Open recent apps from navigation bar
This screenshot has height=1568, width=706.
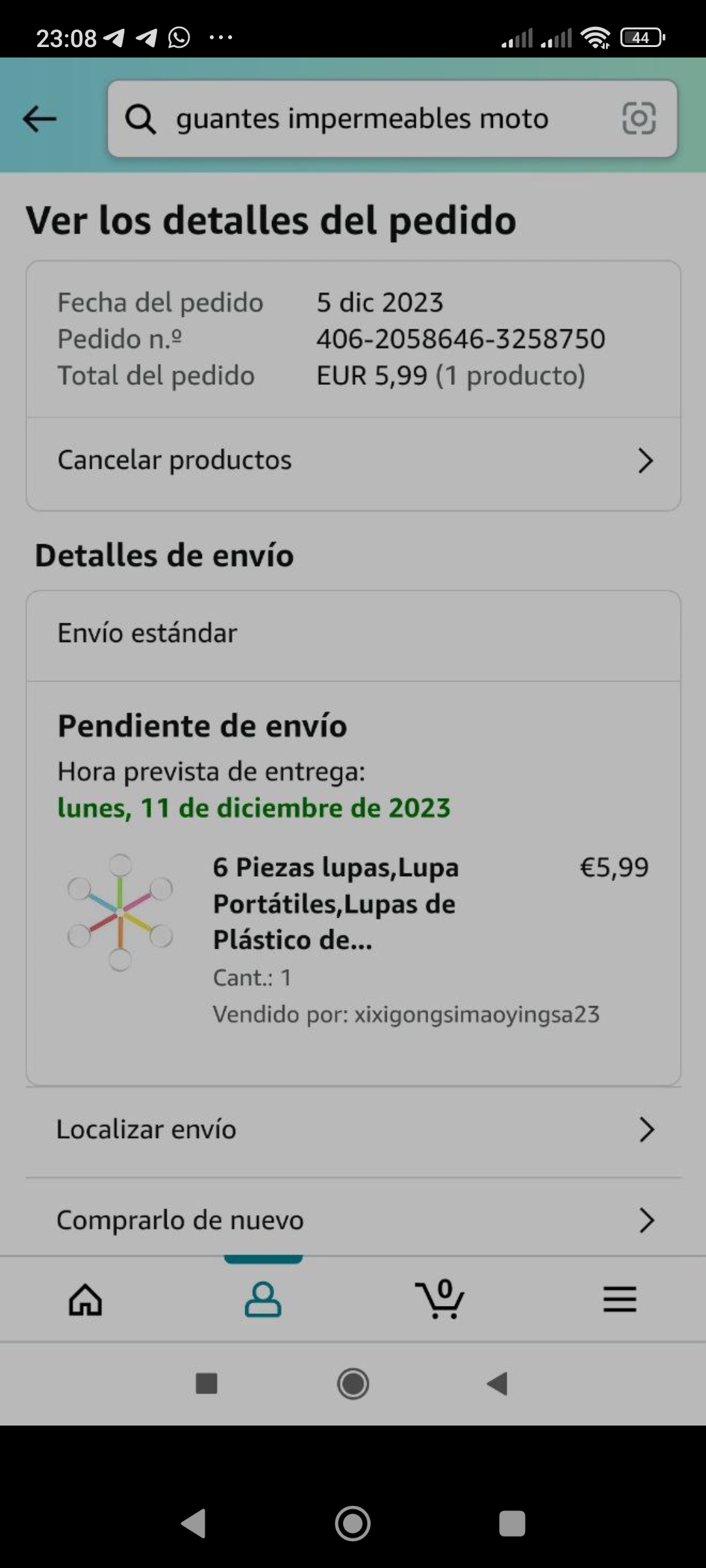(x=512, y=1524)
